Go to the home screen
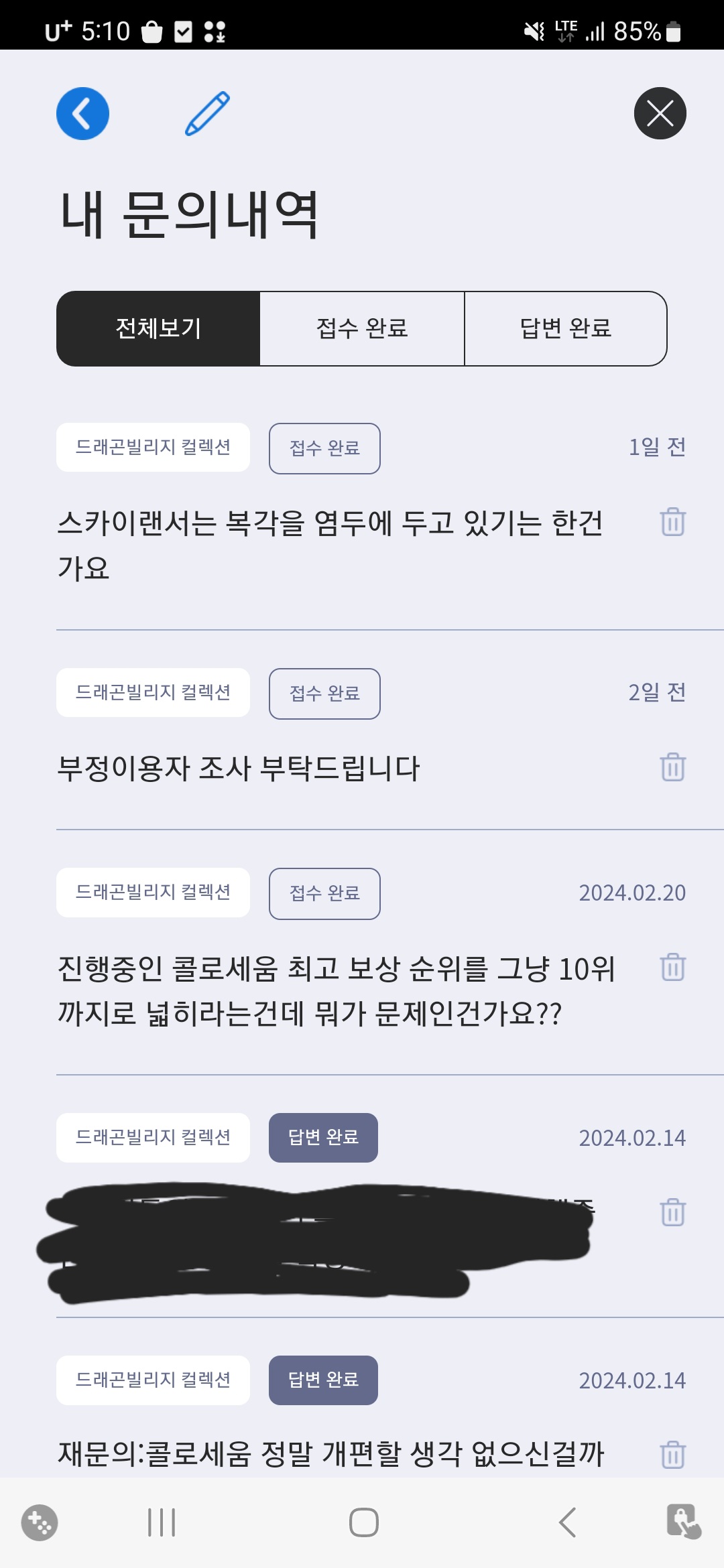The height and width of the screenshot is (1568, 724). point(363,1522)
